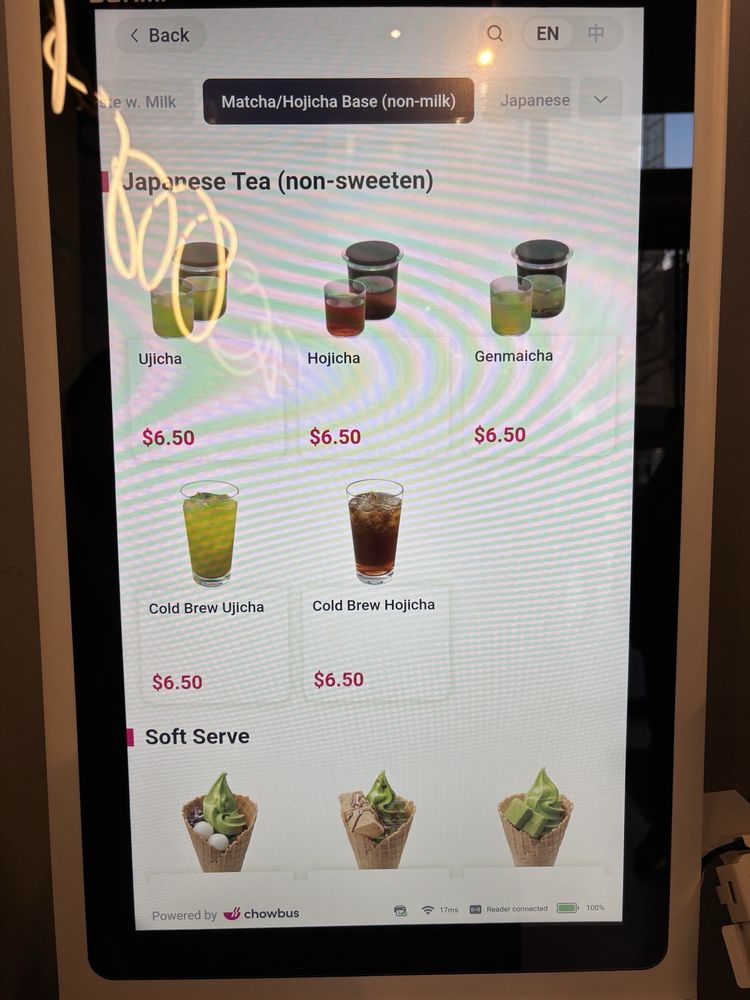The width and height of the screenshot is (750, 1000).
Task: Open the soft serve with mochi balls
Action: click(x=220, y=823)
